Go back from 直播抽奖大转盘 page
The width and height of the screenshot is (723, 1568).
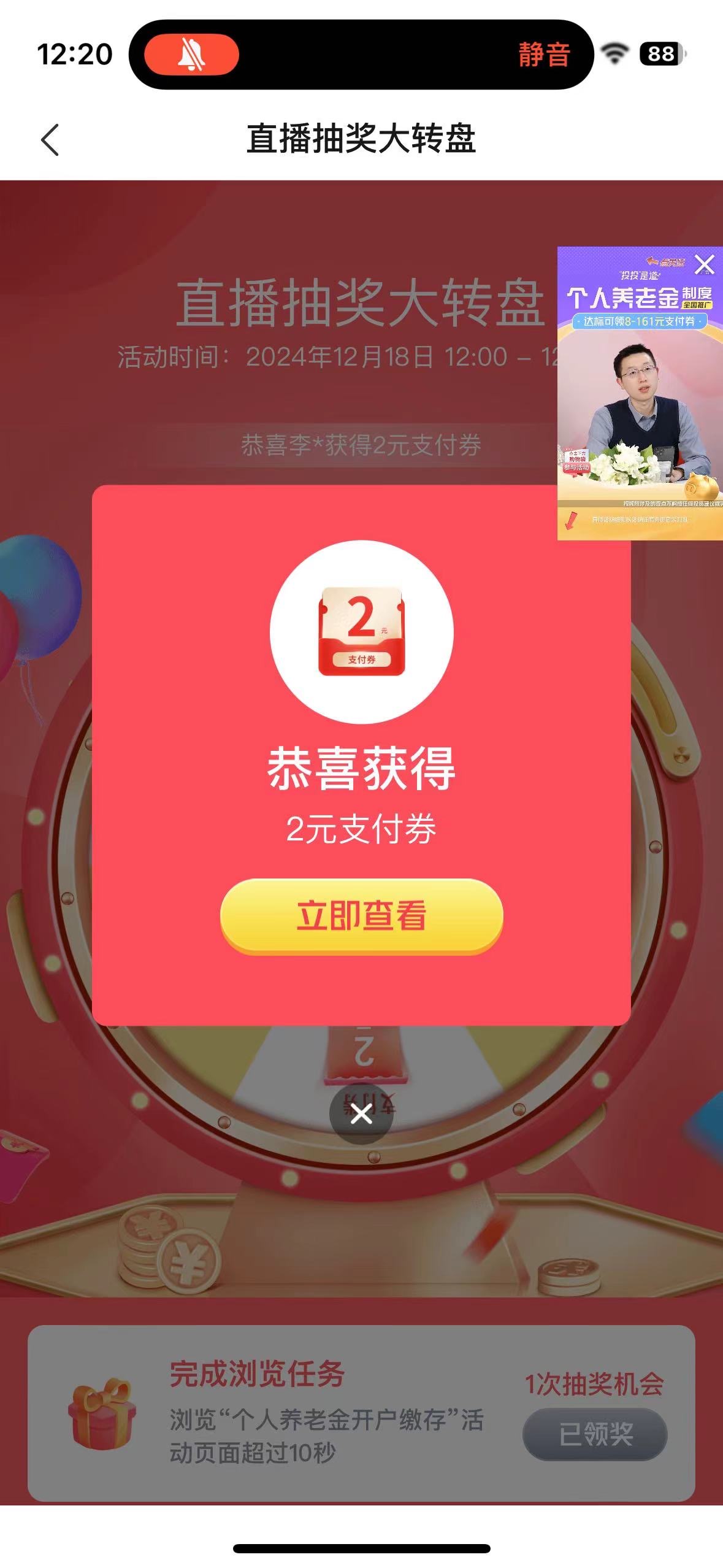(50, 140)
